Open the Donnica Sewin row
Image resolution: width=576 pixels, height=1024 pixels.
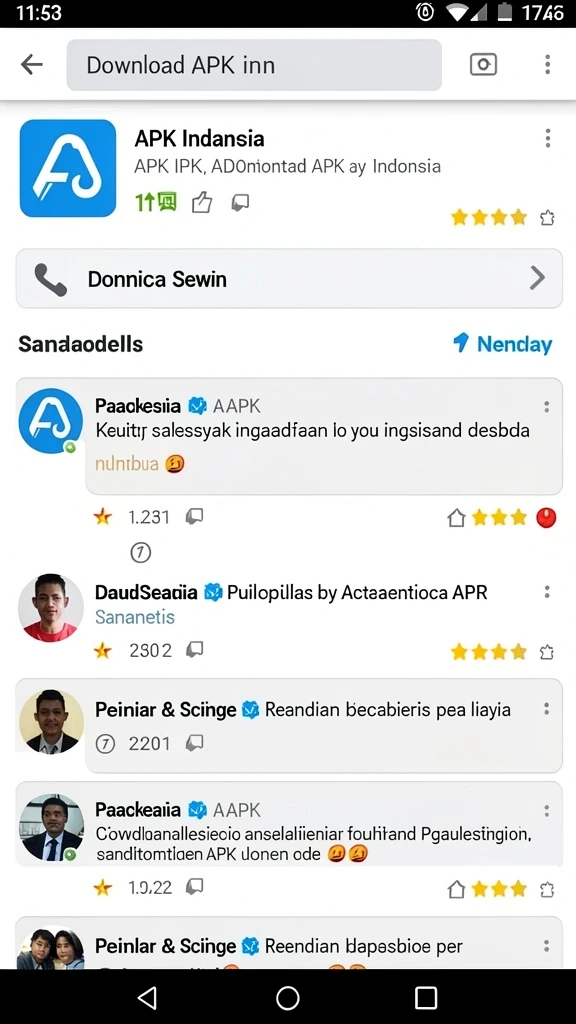pyautogui.click(x=289, y=278)
